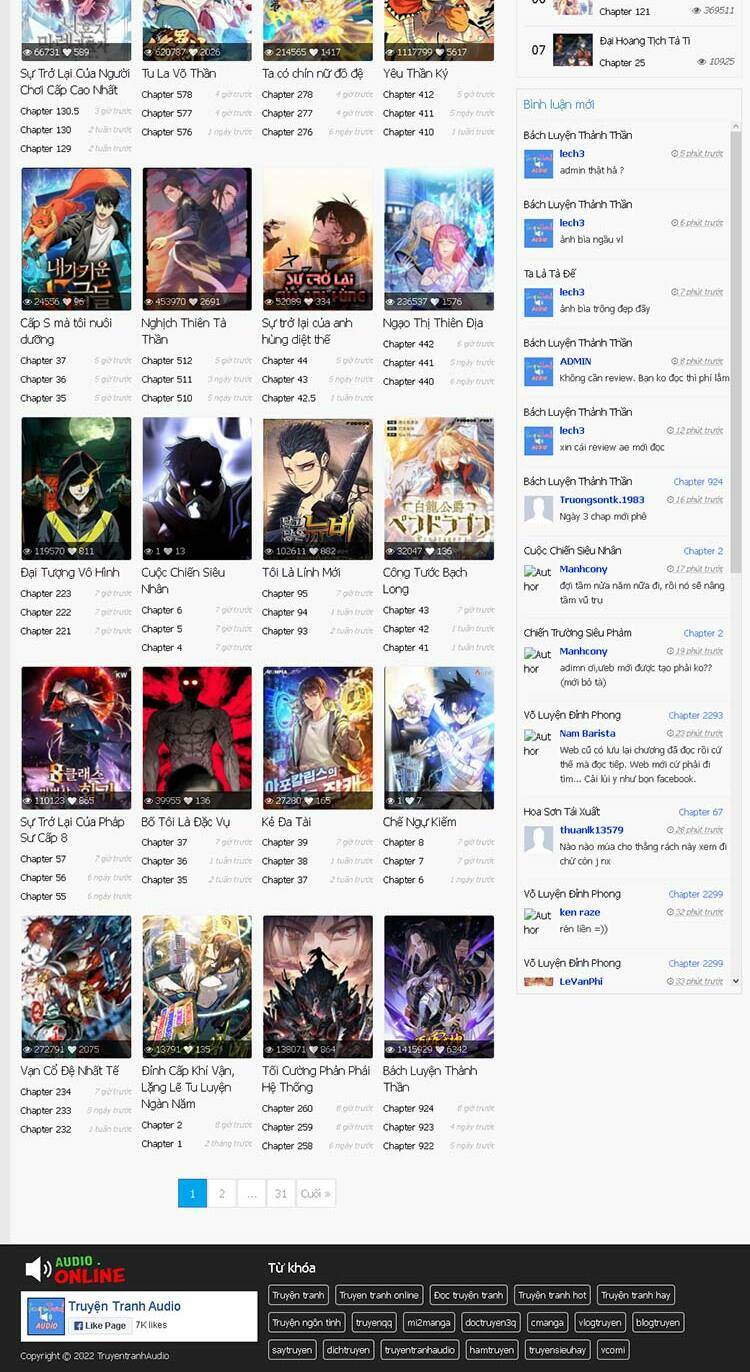Open the Đại Tượng Vô Hình cover
Screen dimensions: 750x1372
[x=76, y=488]
